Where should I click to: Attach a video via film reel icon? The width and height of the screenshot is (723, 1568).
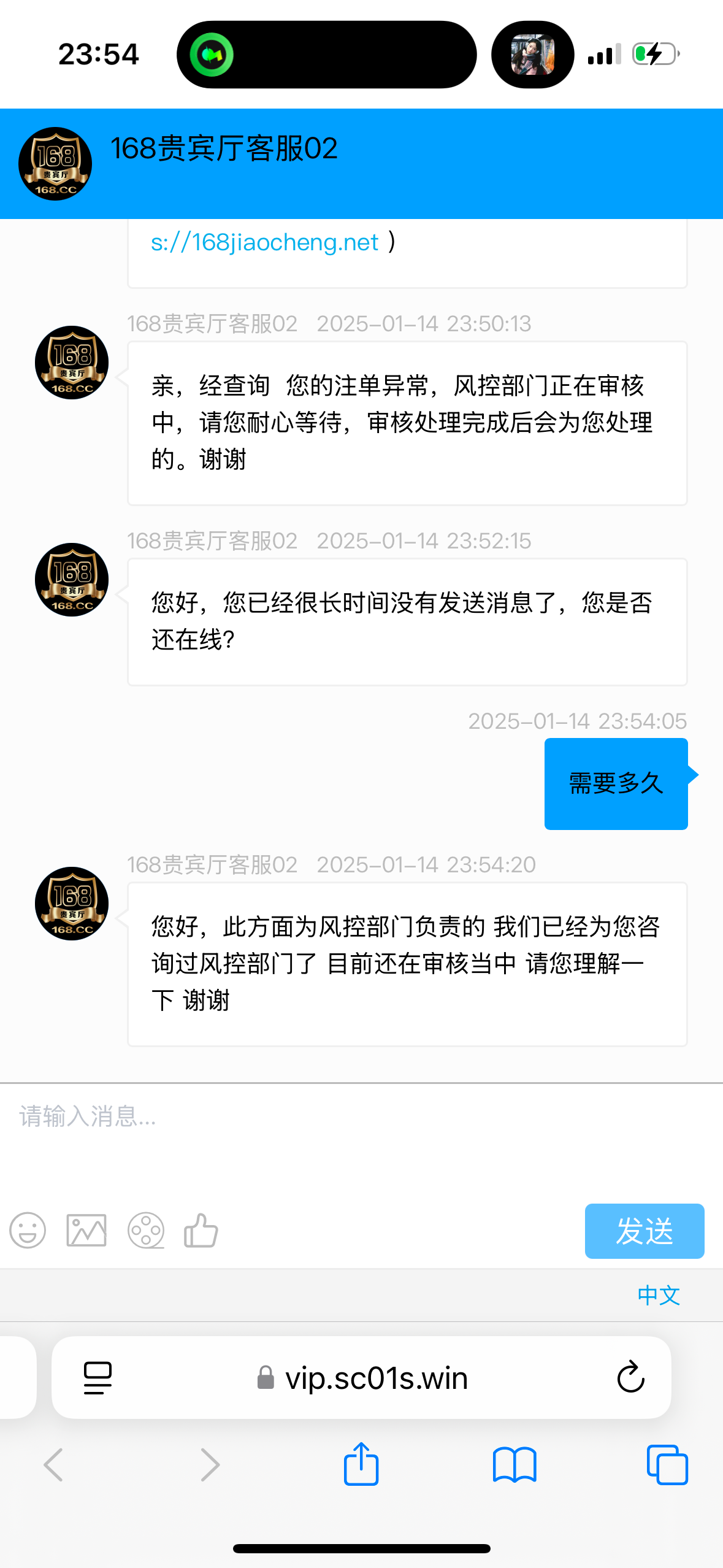[146, 1231]
